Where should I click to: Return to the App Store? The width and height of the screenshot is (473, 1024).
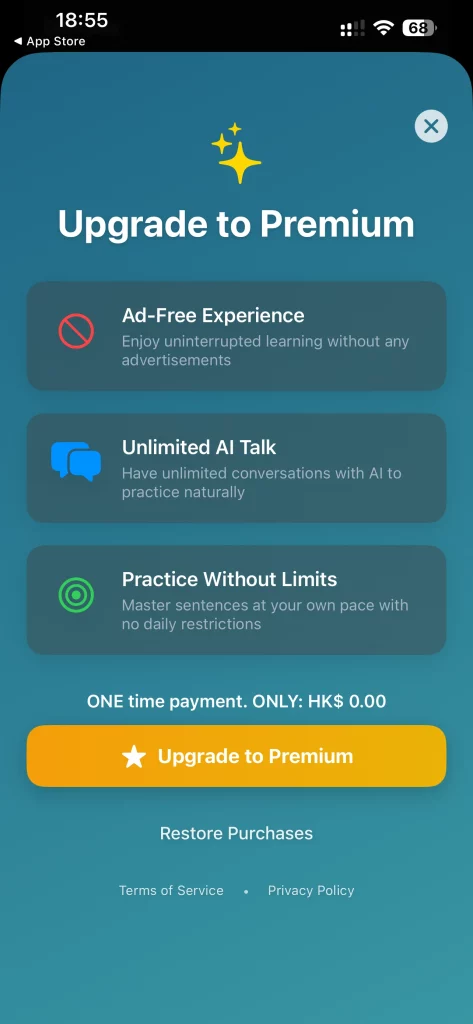pyautogui.click(x=49, y=41)
